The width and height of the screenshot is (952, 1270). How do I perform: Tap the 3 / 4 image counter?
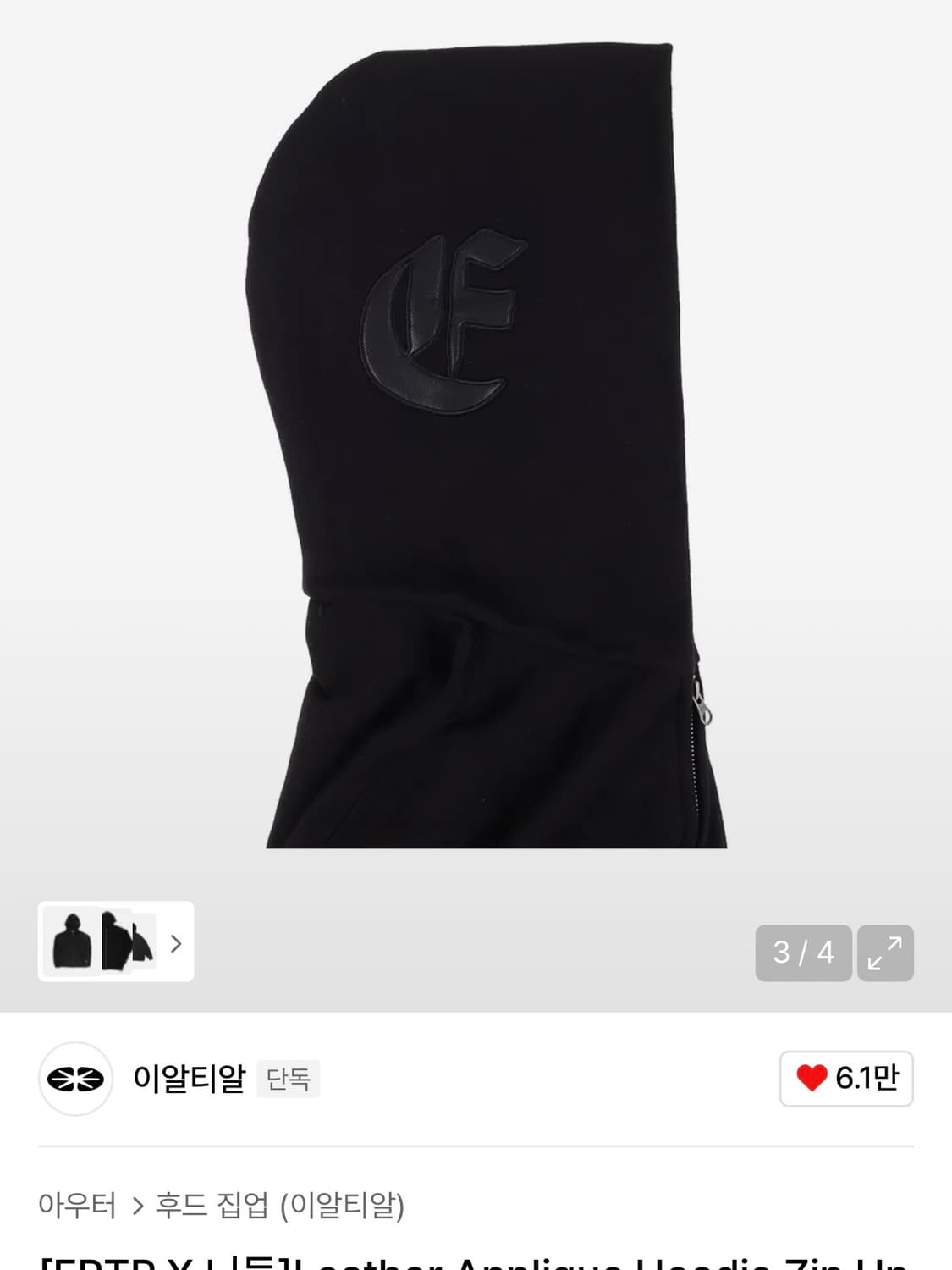pyautogui.click(x=802, y=952)
